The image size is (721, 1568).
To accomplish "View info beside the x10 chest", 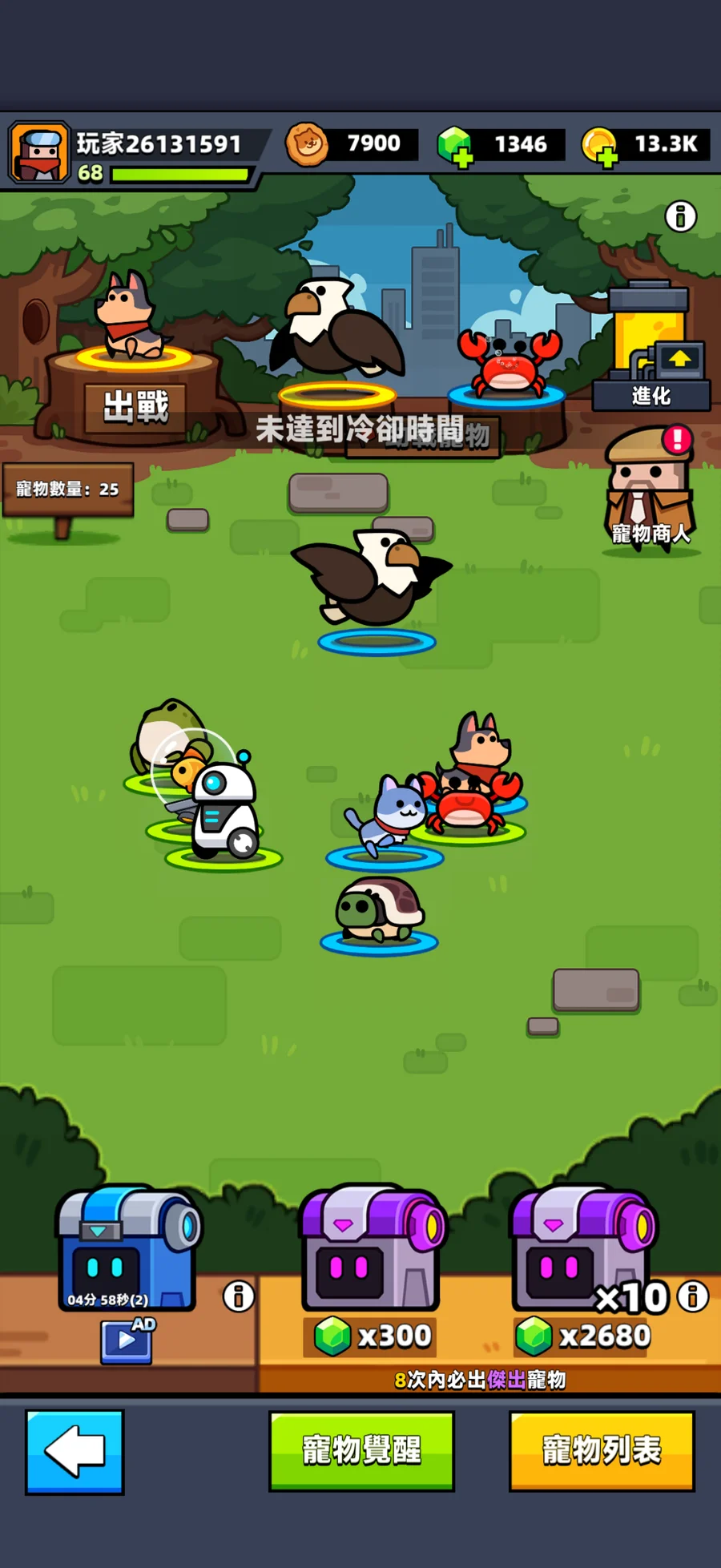I will point(693,1296).
